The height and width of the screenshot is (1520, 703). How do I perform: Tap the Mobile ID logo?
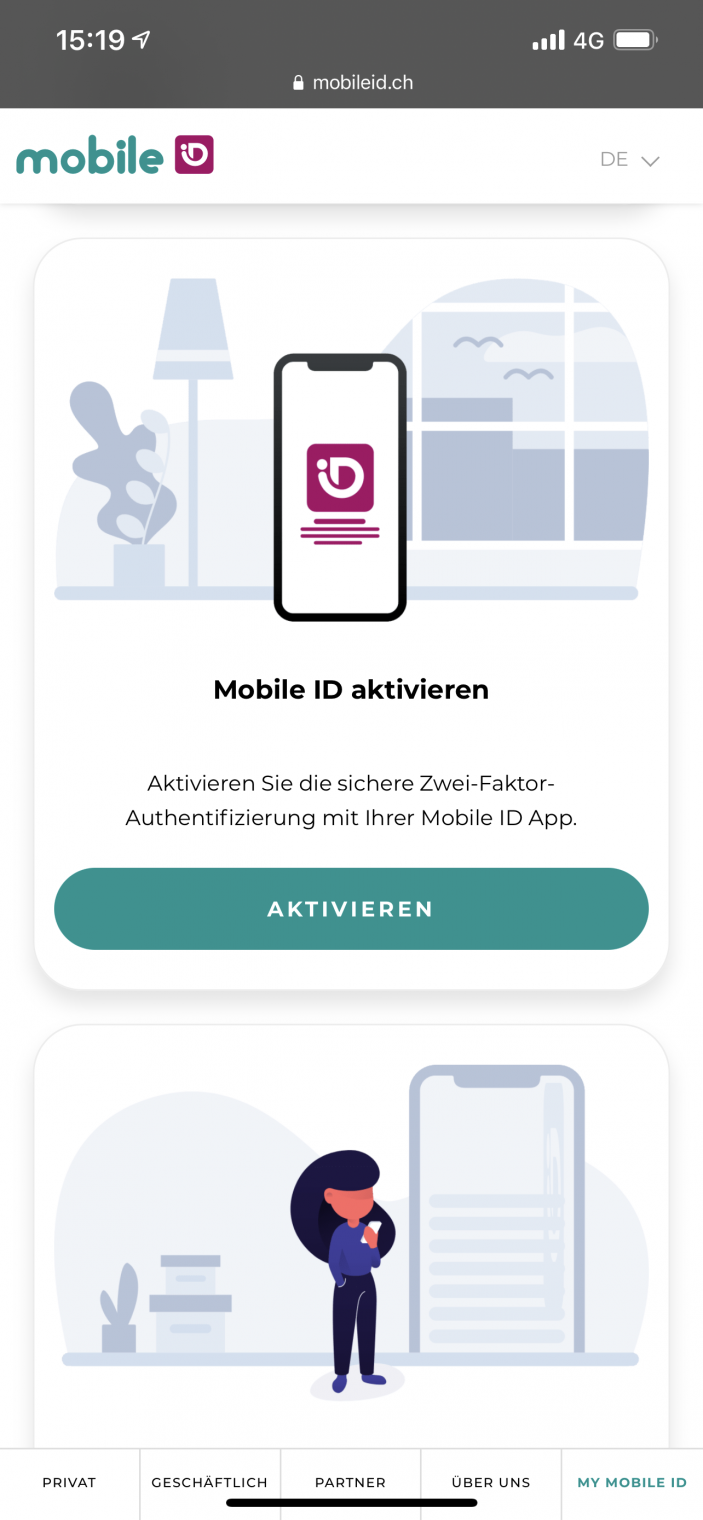click(115, 157)
